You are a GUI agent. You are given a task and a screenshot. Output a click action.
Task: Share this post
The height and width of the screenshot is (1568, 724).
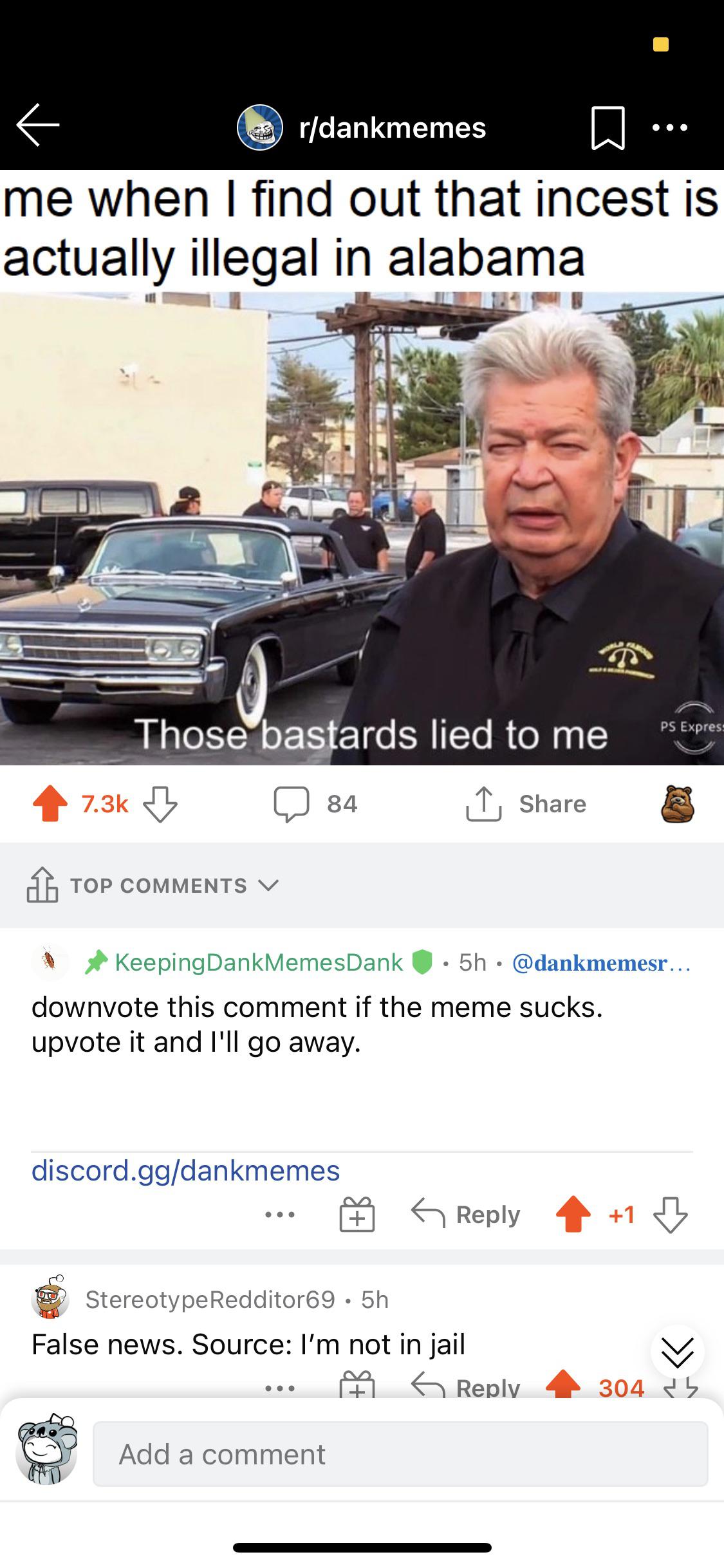[x=526, y=804]
